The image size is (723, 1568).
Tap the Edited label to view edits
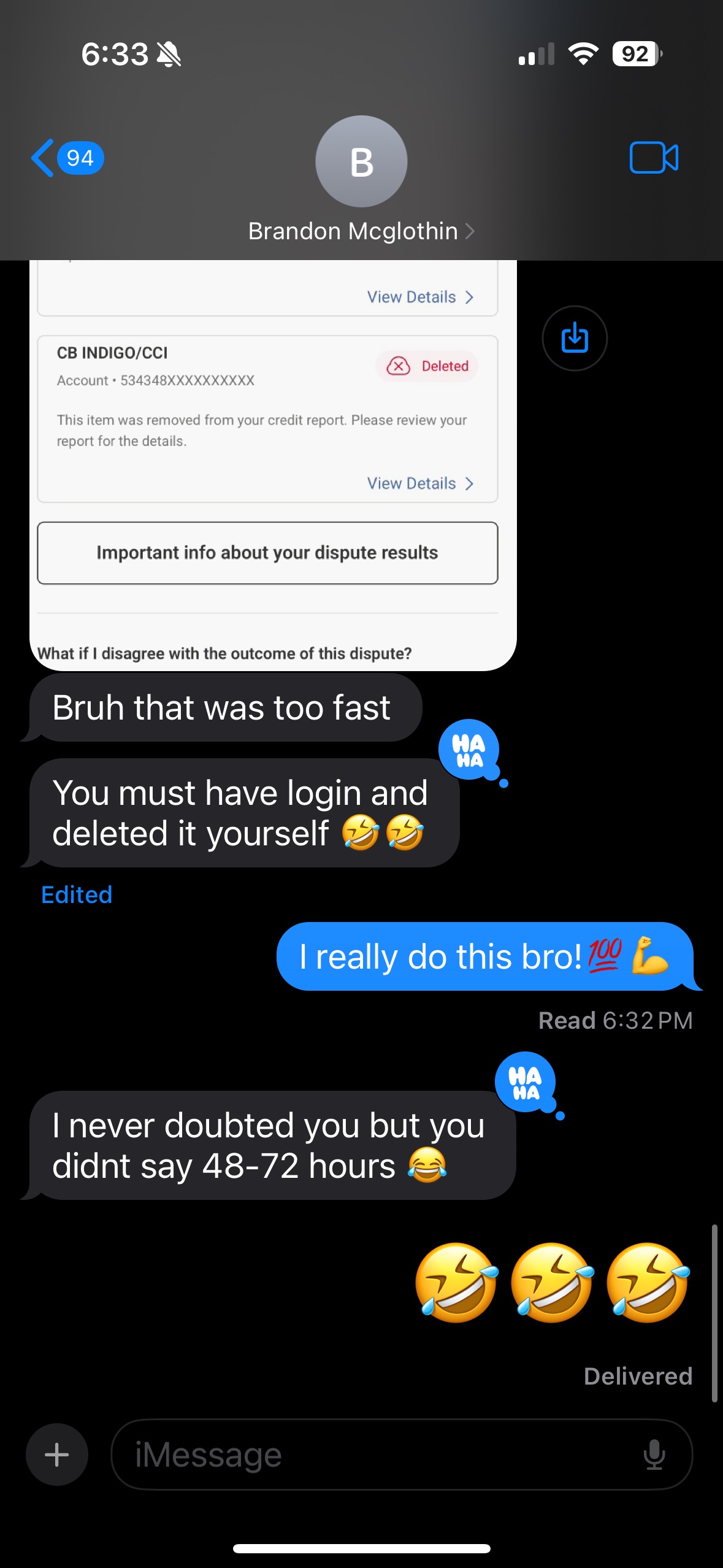click(x=77, y=895)
